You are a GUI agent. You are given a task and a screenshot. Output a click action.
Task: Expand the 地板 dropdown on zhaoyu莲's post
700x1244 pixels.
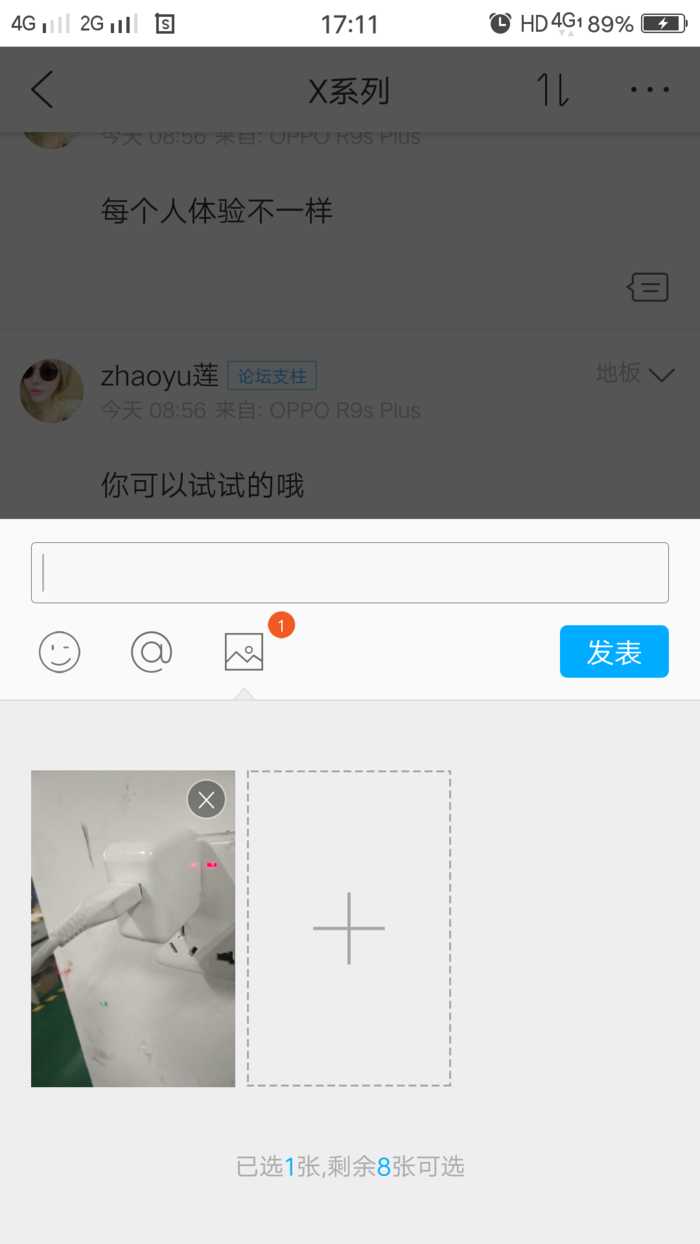pos(660,375)
